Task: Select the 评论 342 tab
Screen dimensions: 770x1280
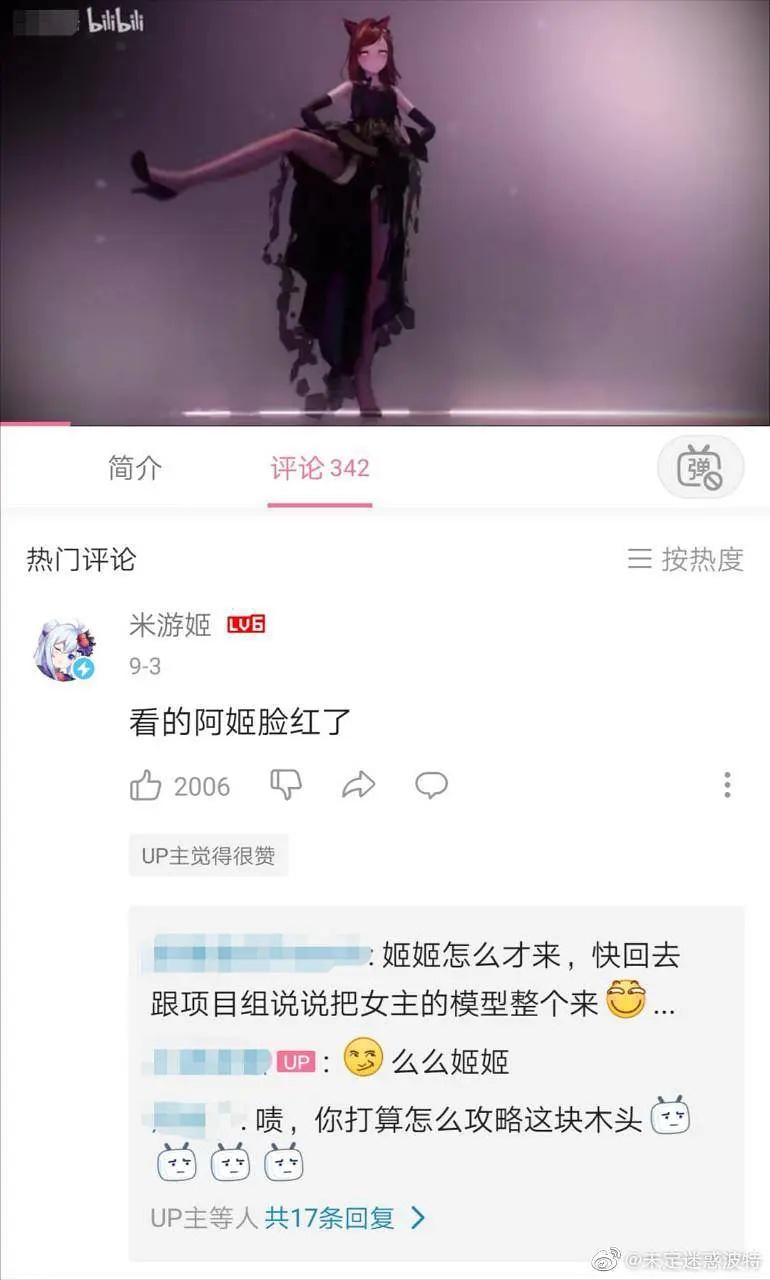Action: (319, 468)
